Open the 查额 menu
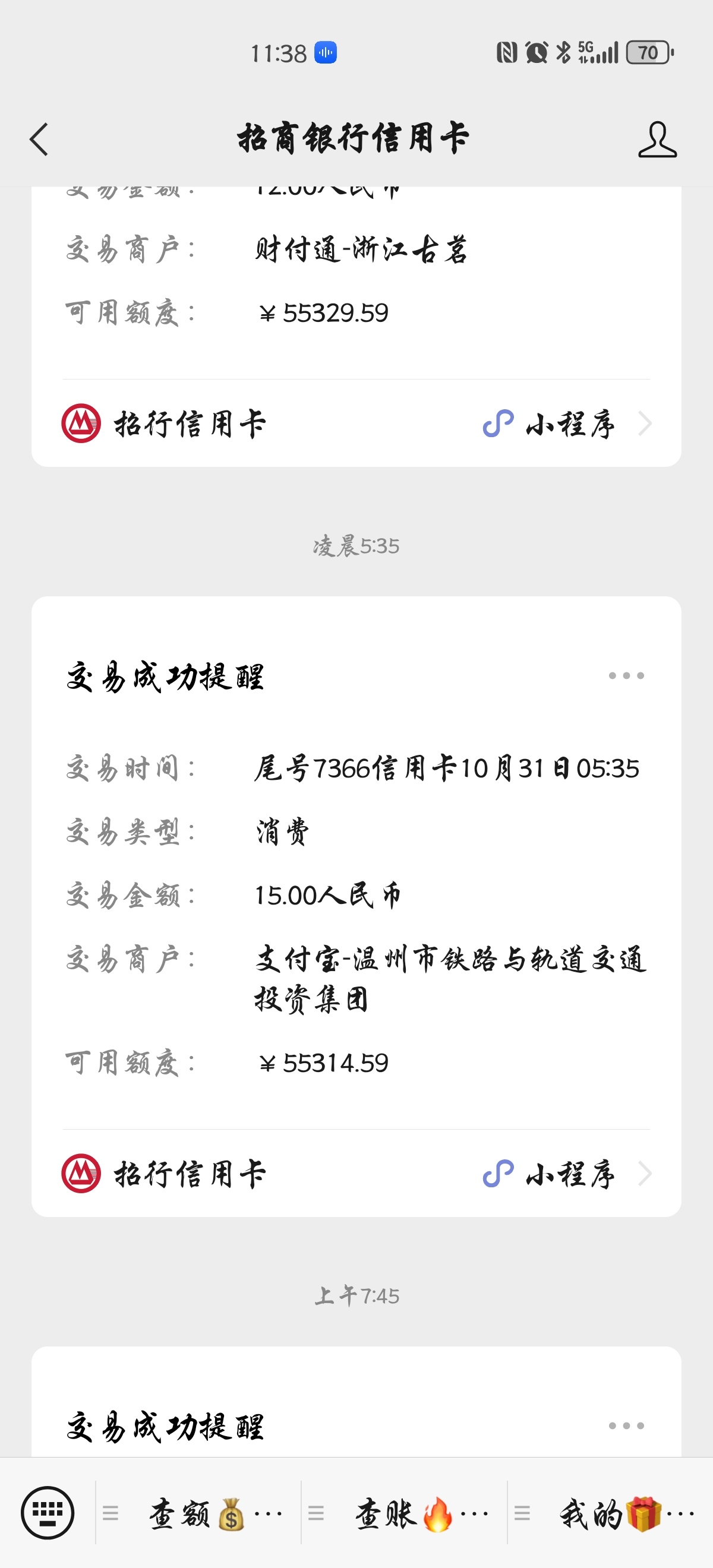 pos(198,1513)
